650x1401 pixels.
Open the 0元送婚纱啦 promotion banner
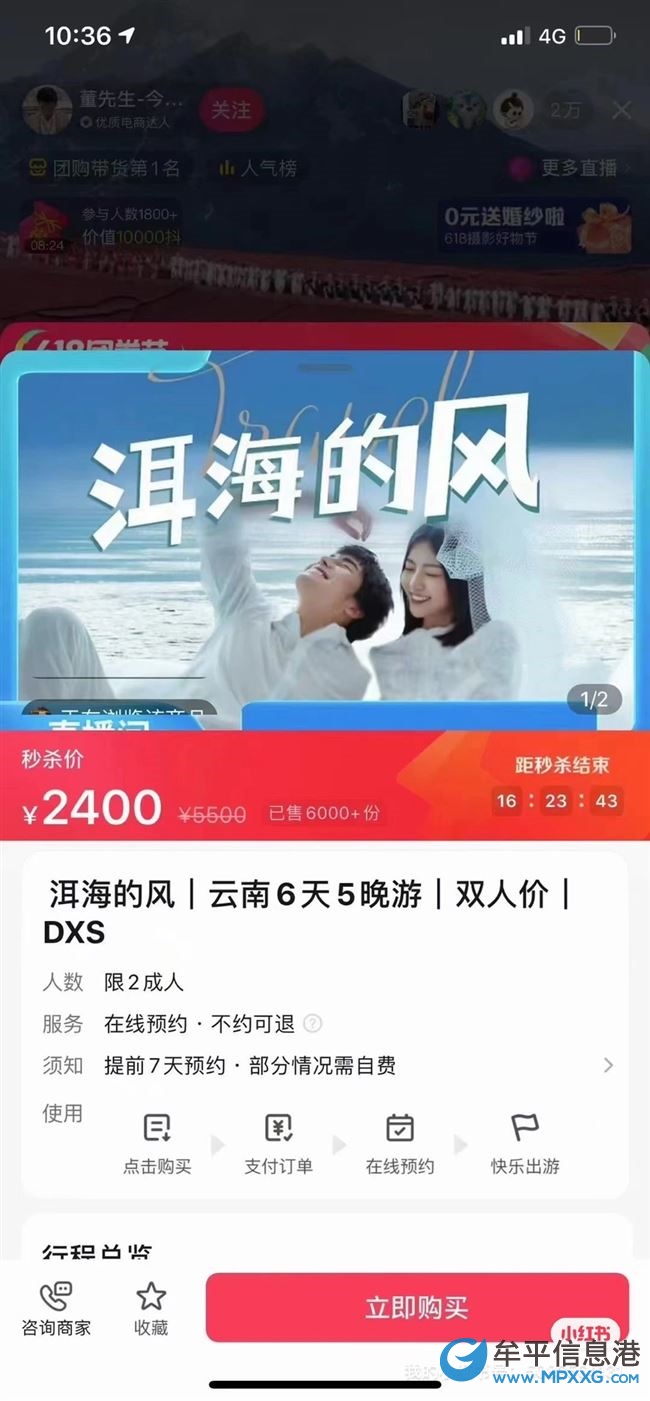tap(535, 226)
